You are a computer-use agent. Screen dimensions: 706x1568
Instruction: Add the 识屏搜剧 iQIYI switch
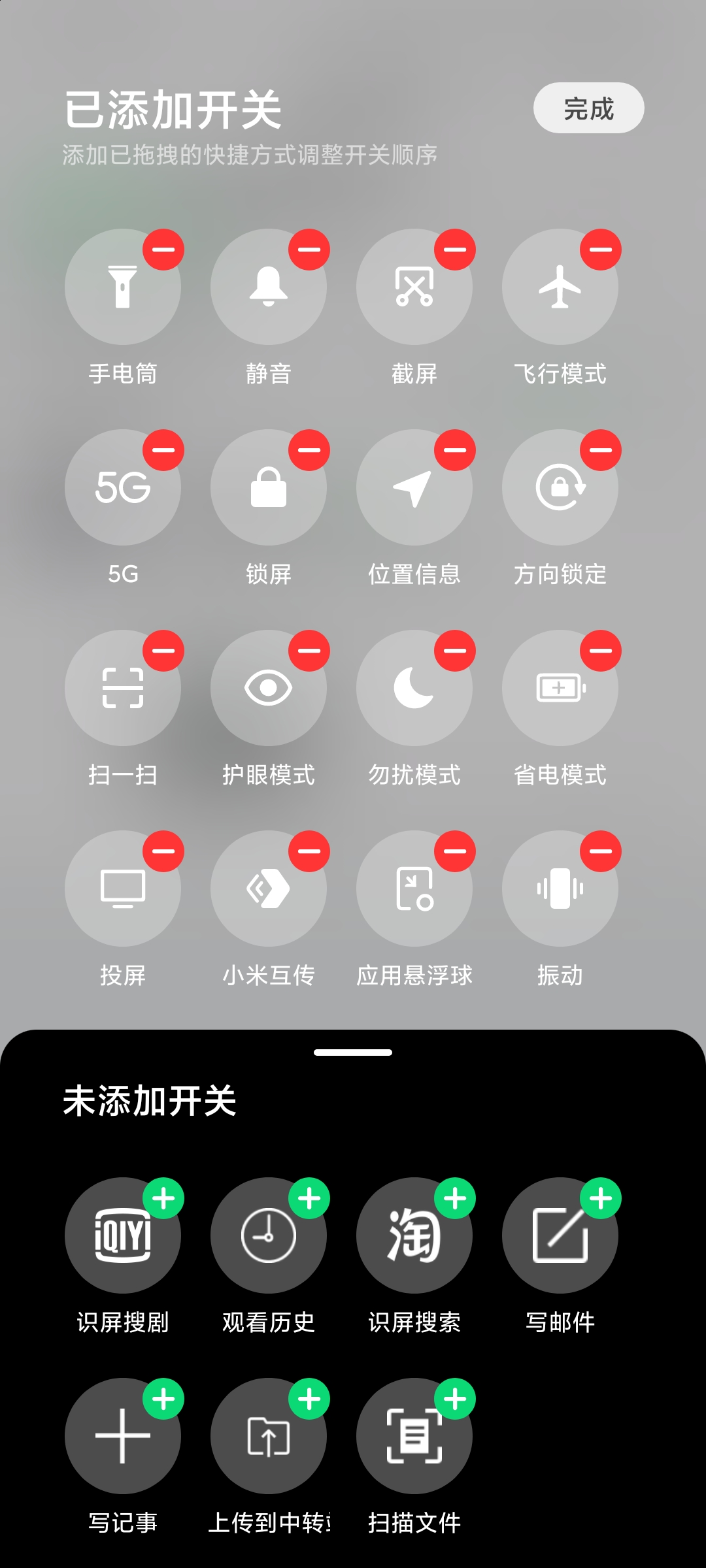tap(163, 1198)
